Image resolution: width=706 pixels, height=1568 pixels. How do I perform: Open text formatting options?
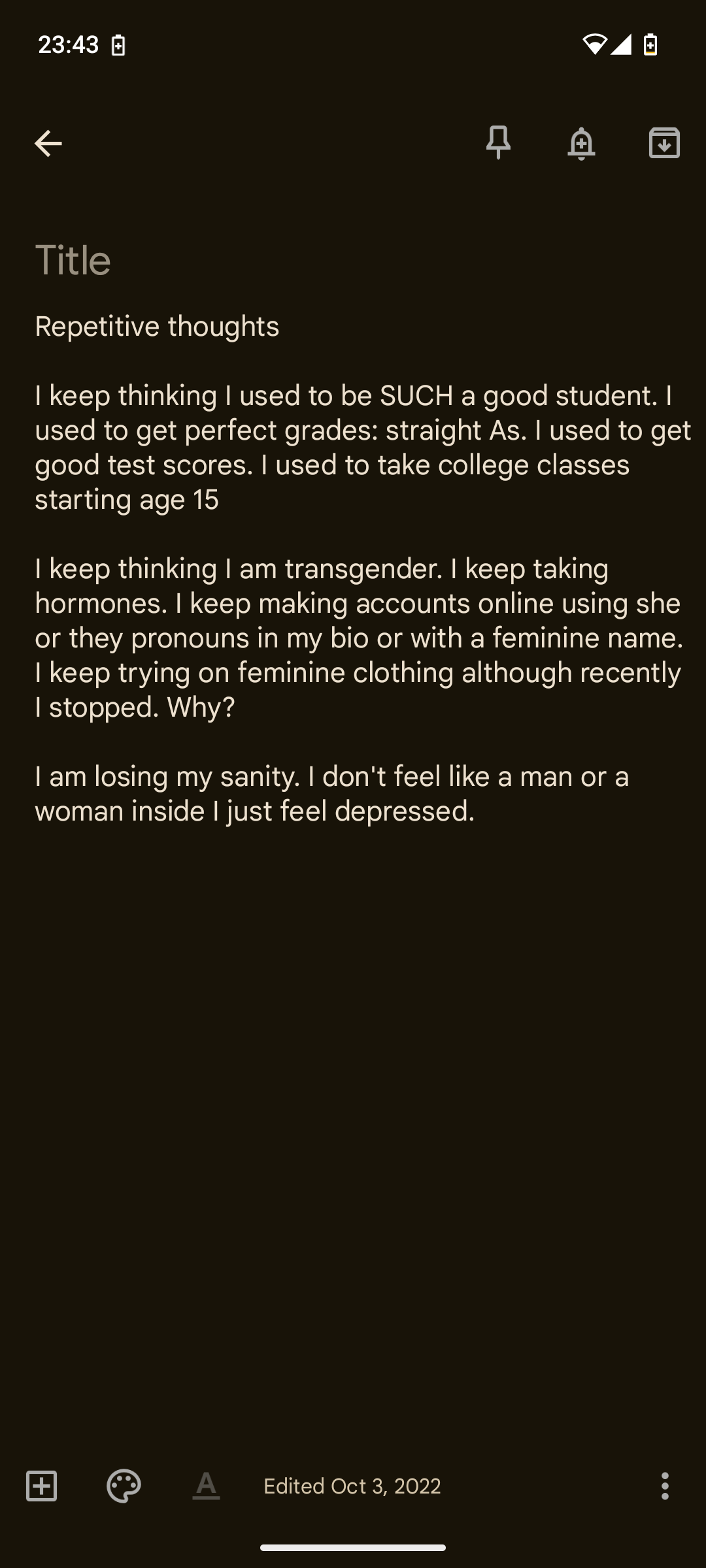tap(206, 1486)
